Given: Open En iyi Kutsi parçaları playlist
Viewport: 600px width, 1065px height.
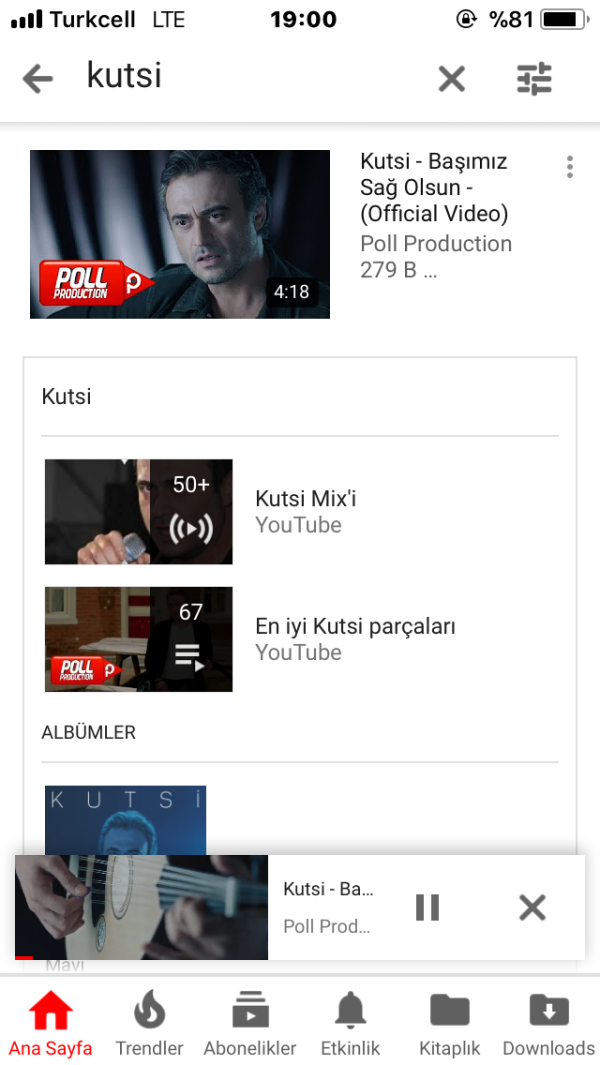Looking at the screenshot, I should click(x=139, y=639).
